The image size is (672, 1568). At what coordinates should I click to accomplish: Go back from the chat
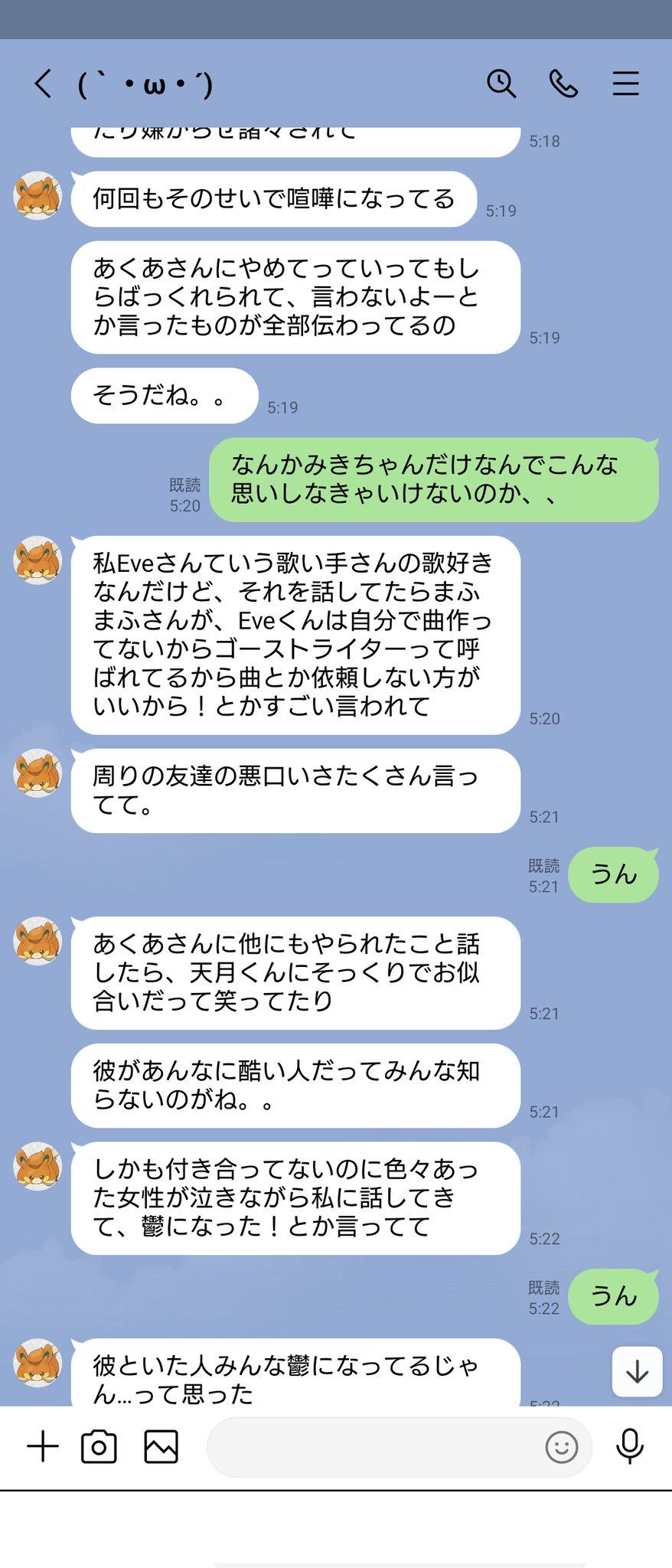tap(43, 83)
